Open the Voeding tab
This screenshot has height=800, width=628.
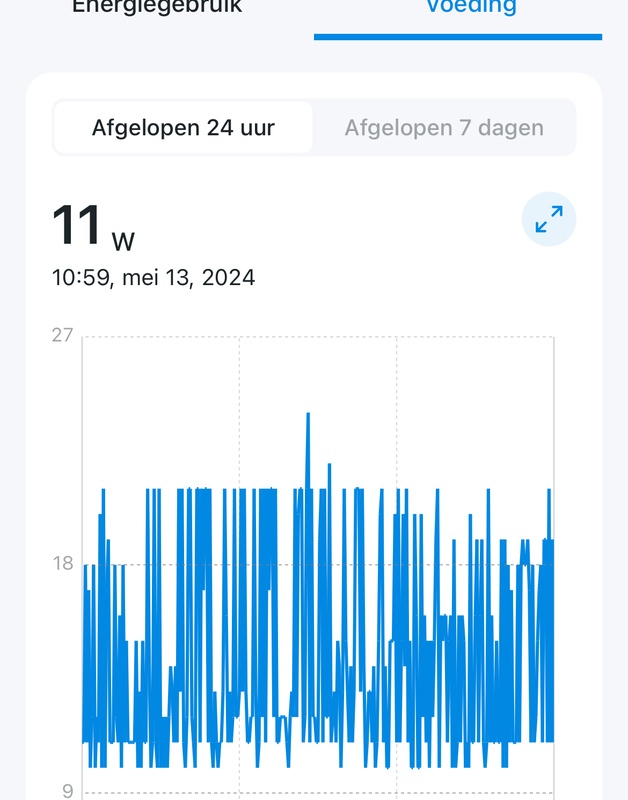470,8
